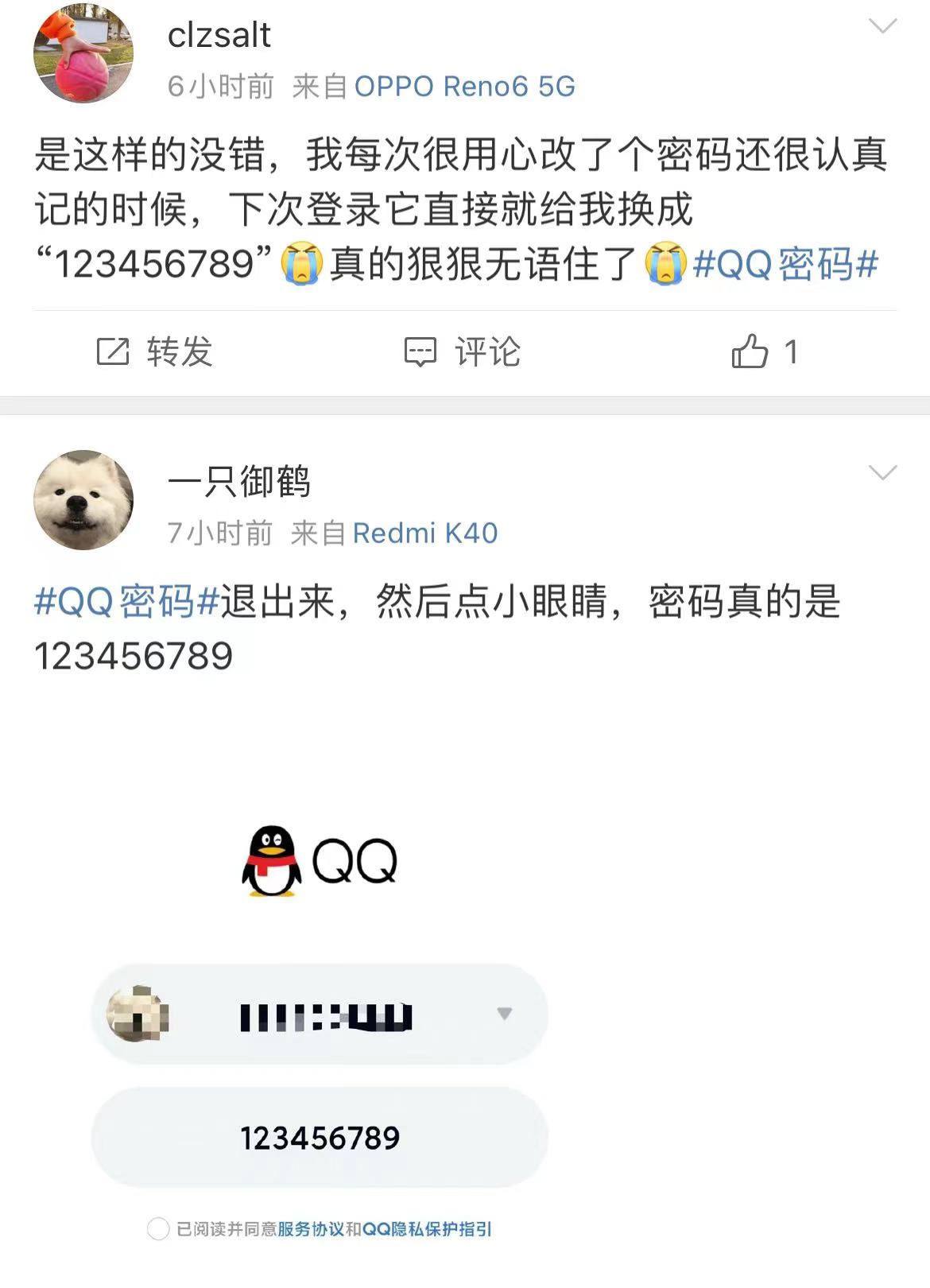
Task: Open the Redmi K40 source link
Action: [424, 533]
